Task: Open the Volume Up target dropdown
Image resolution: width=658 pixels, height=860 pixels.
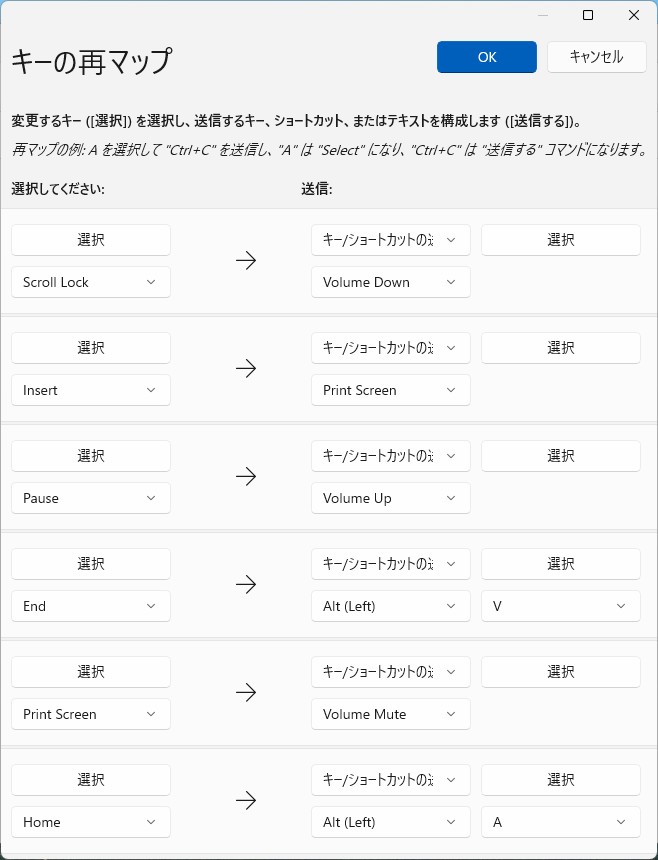Action: (390, 498)
